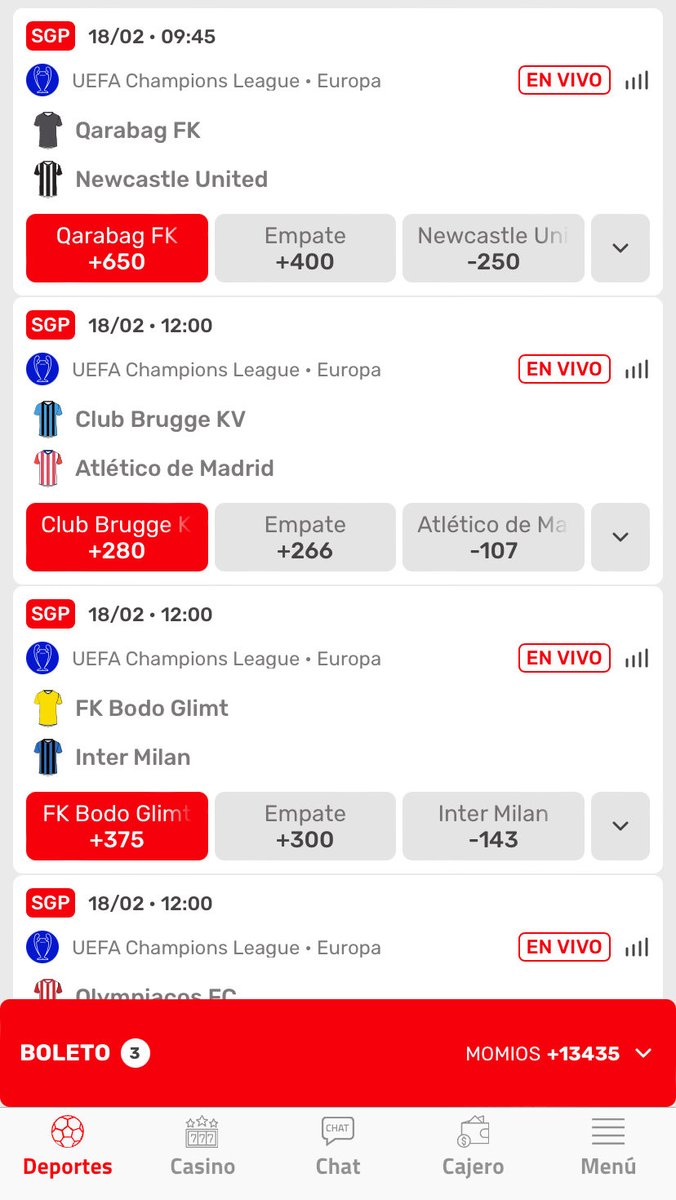Pick Empate +300 in the Bodo Glimt match
This screenshot has width=676, height=1200.
[305, 826]
